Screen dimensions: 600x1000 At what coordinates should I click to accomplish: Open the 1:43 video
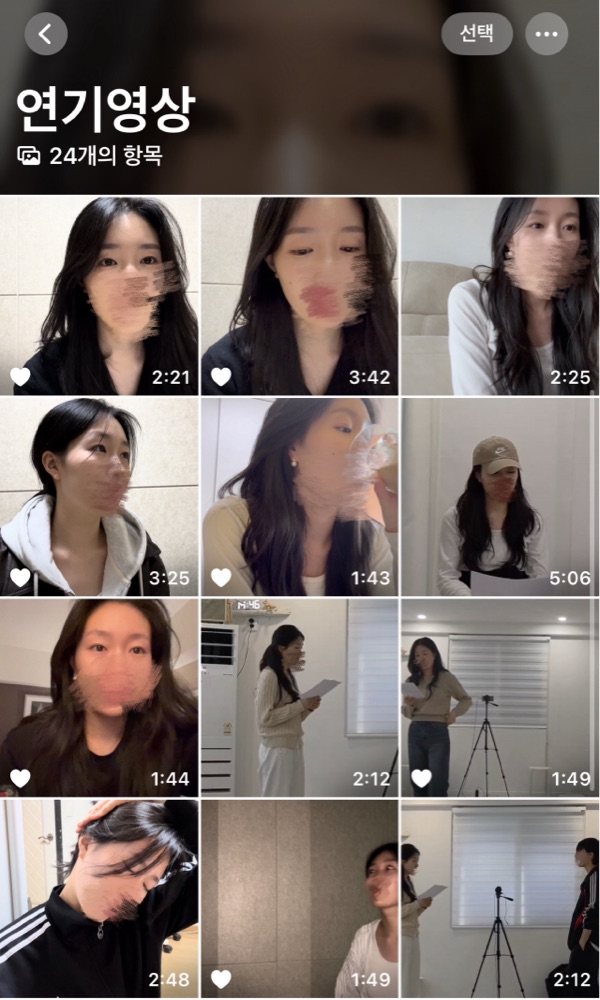pyautogui.click(x=300, y=497)
